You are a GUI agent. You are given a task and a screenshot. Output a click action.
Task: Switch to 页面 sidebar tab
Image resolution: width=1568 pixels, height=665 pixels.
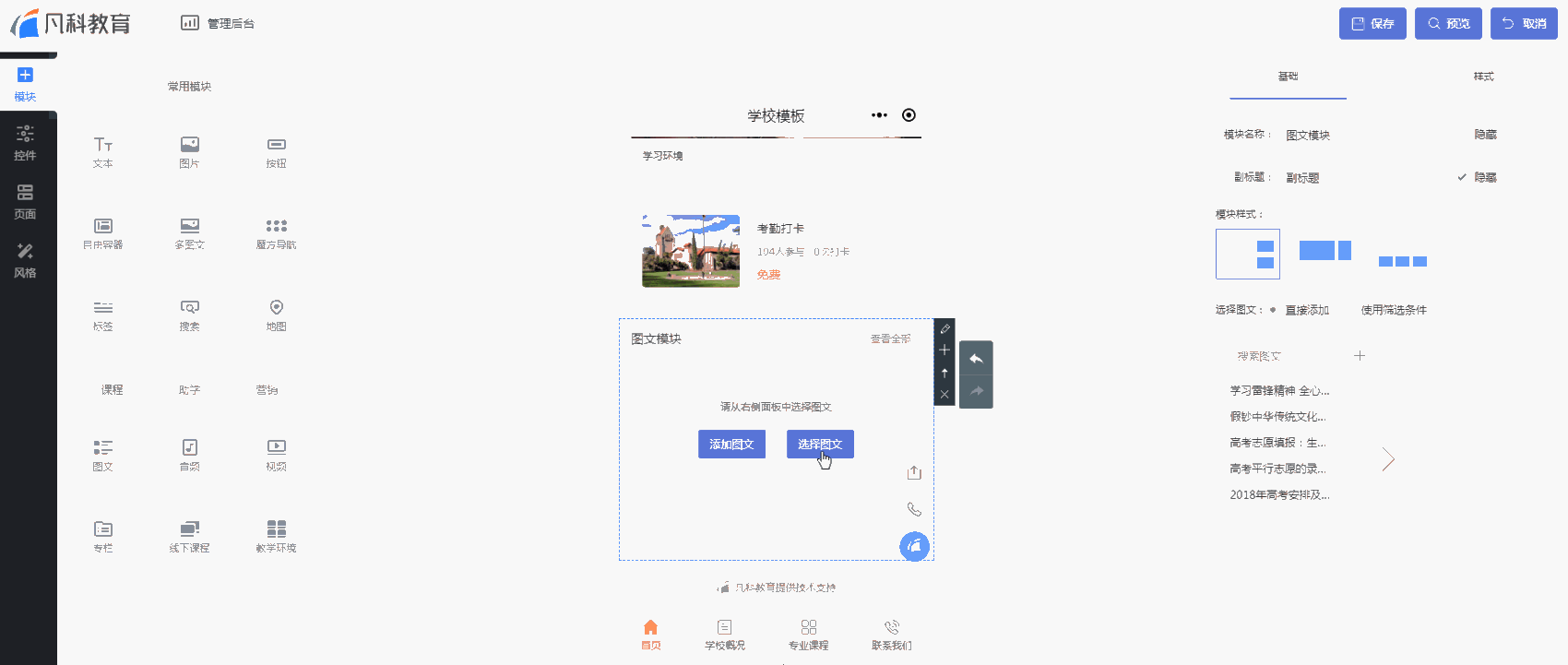tap(25, 201)
